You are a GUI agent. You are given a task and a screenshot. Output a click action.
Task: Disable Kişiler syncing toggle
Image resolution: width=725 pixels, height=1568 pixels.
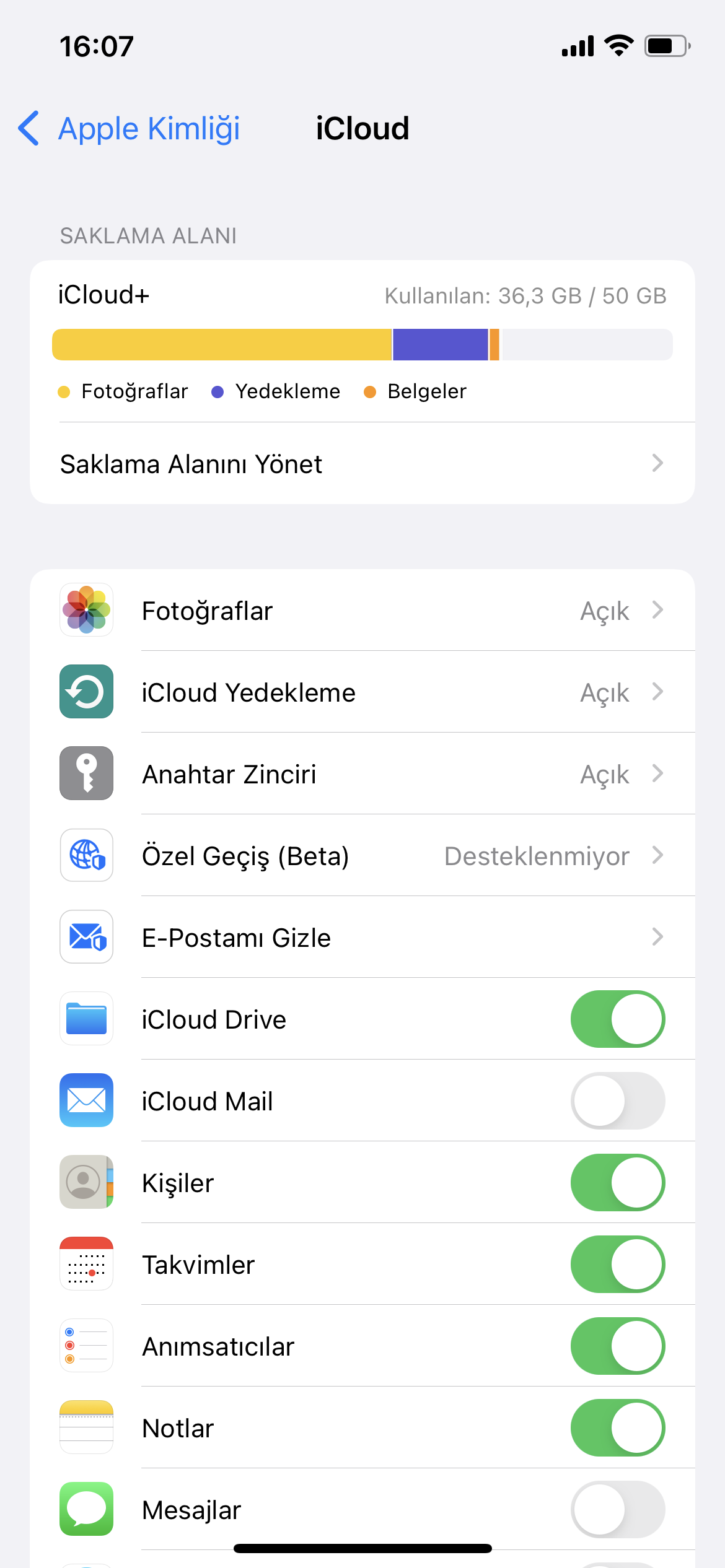point(617,1183)
